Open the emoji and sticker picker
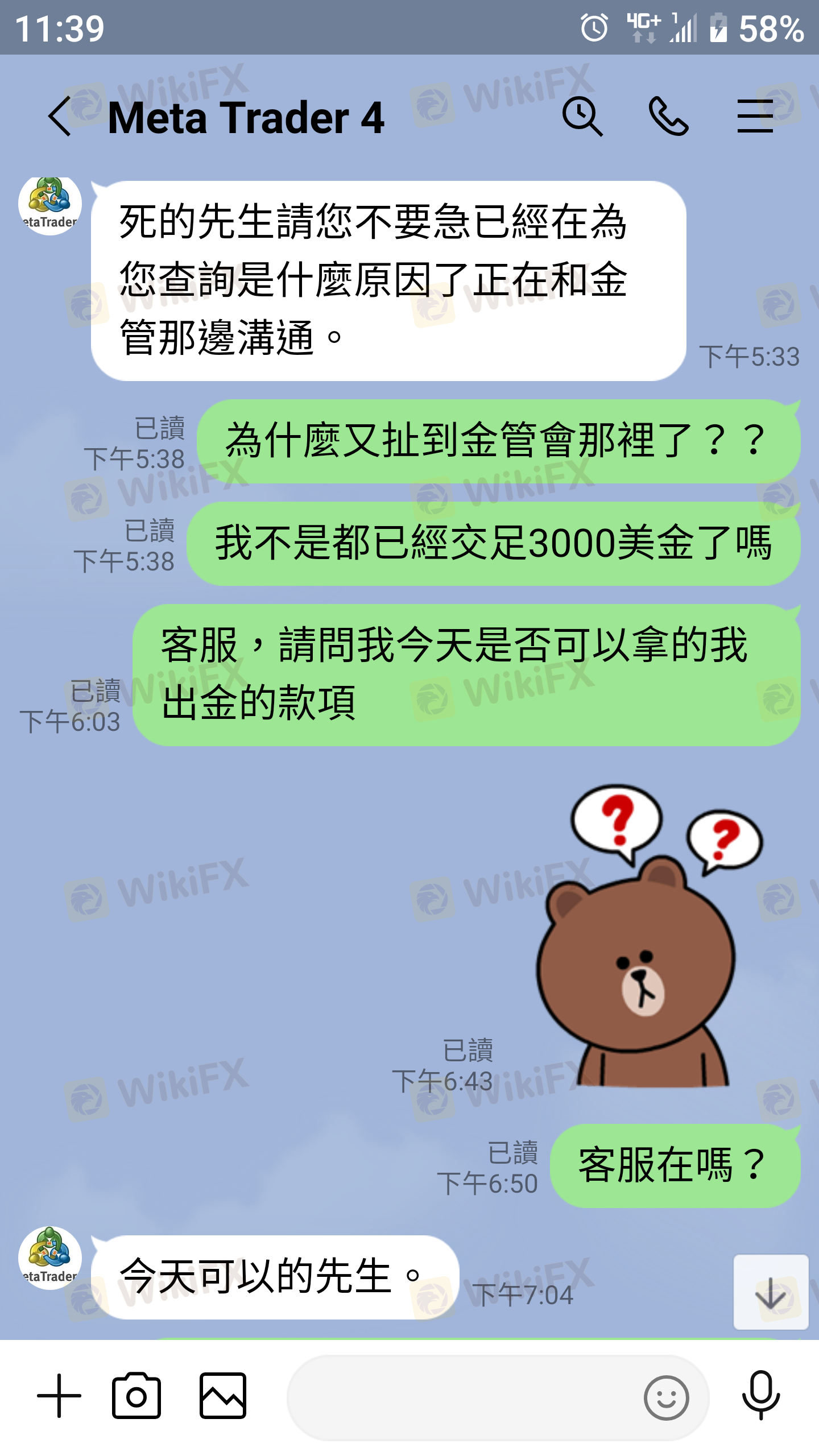 point(667,1397)
